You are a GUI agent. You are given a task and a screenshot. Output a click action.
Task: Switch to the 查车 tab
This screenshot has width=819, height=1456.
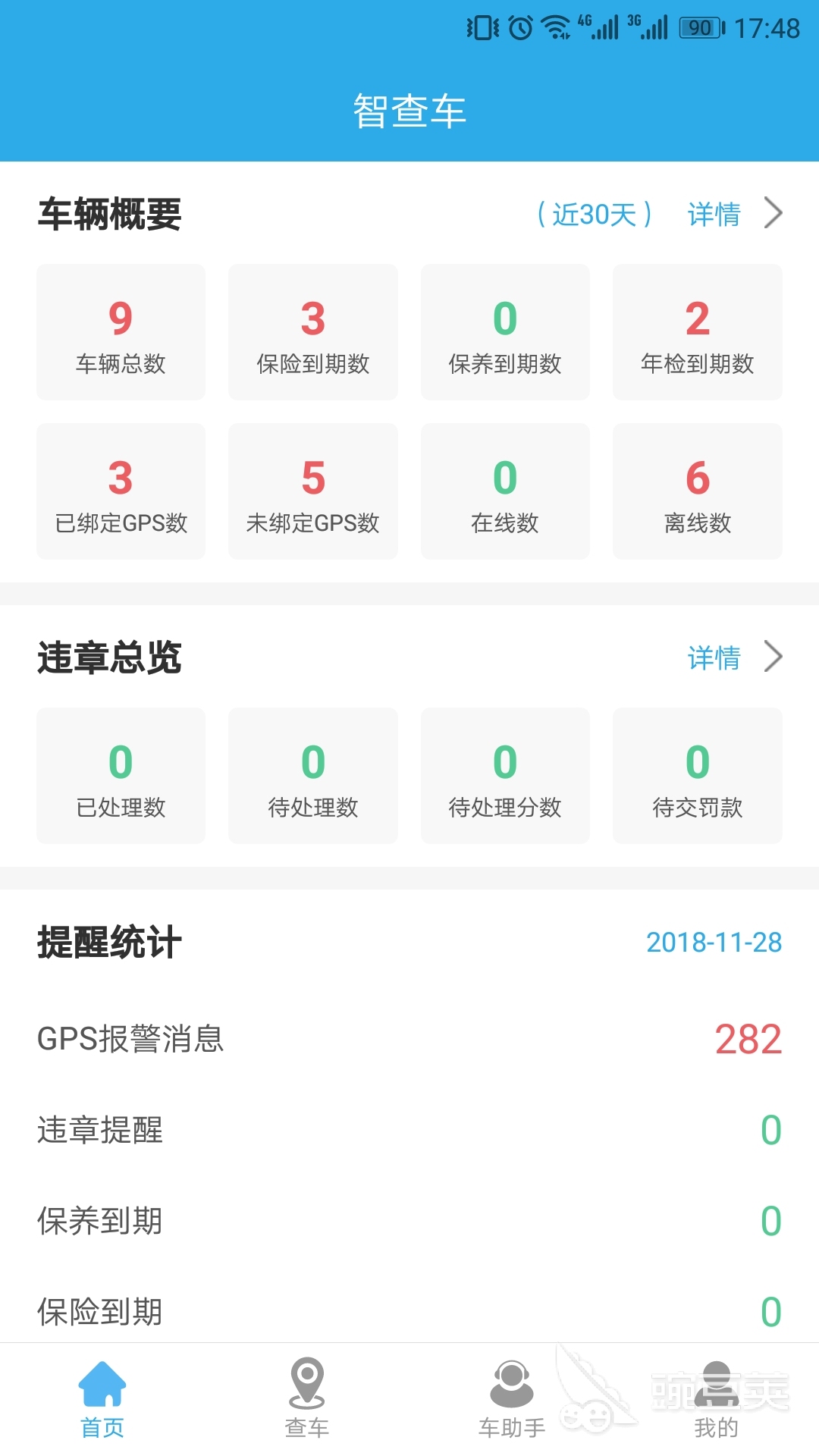point(307,1398)
